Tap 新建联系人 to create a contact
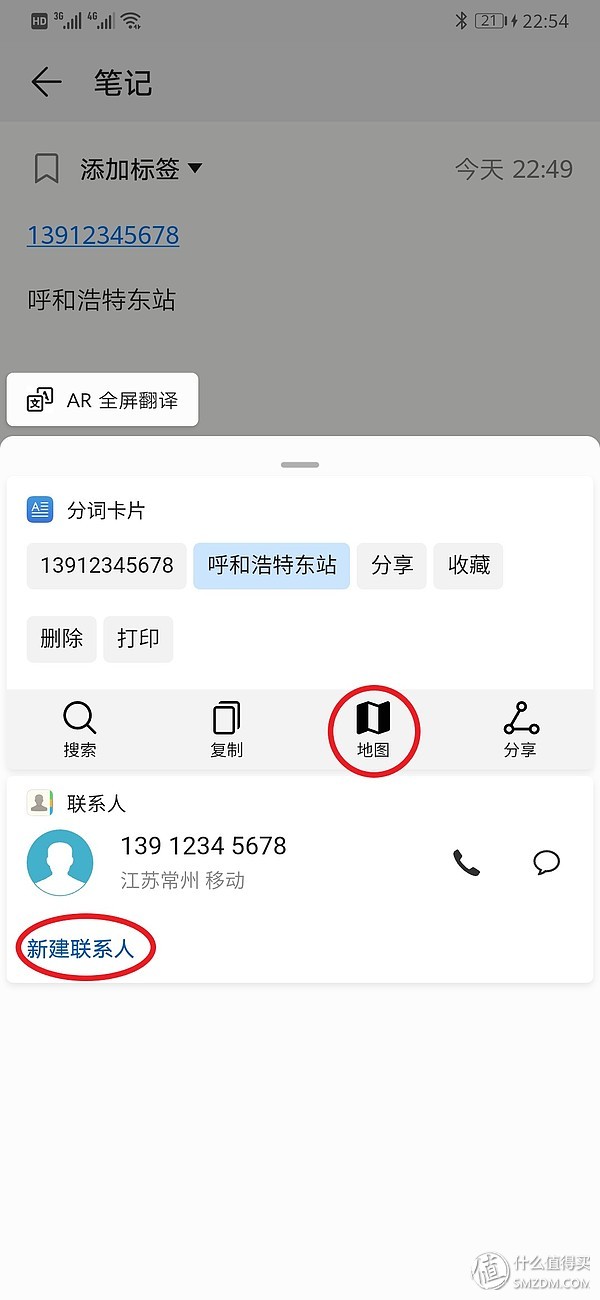Image resolution: width=600 pixels, height=1300 pixels. click(x=80, y=949)
